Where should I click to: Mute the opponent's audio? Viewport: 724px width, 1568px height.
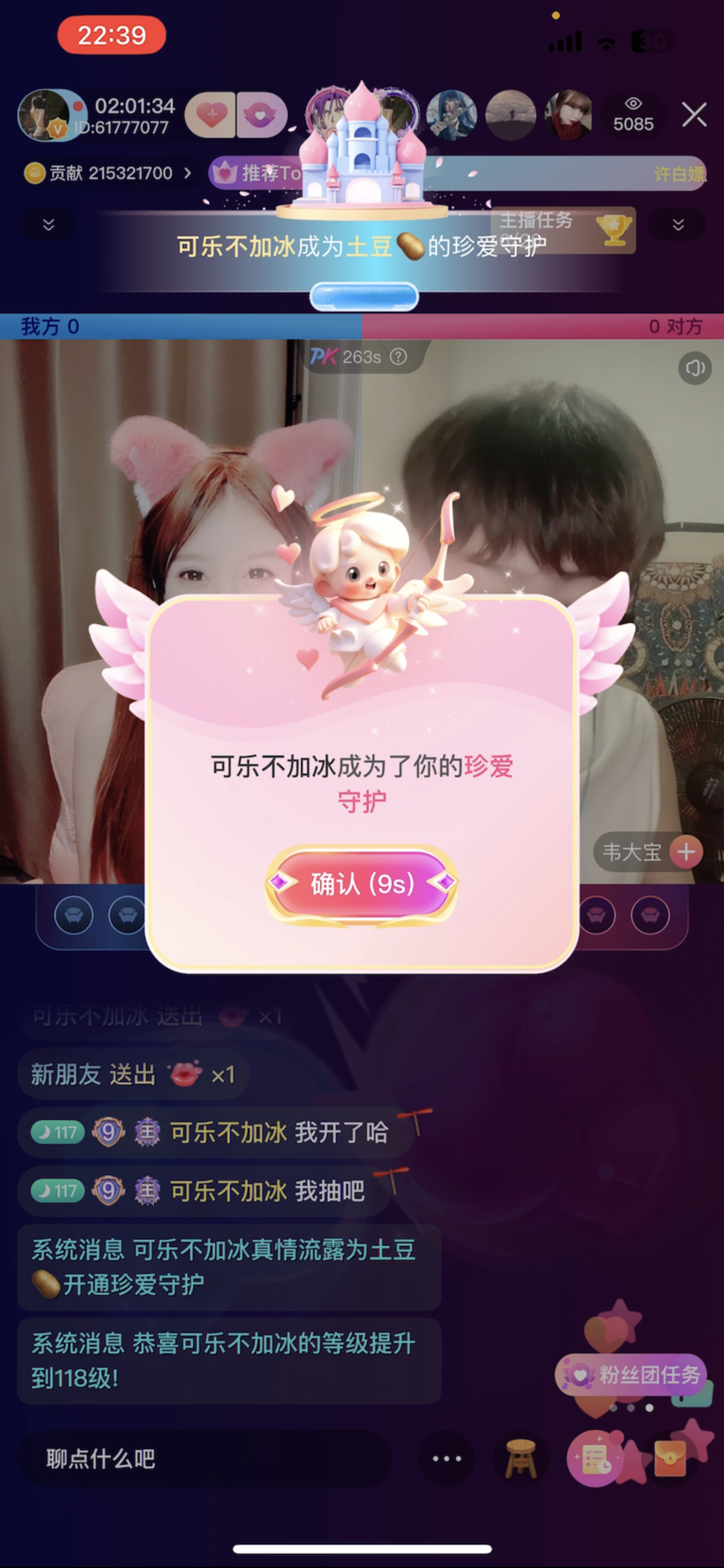695,368
